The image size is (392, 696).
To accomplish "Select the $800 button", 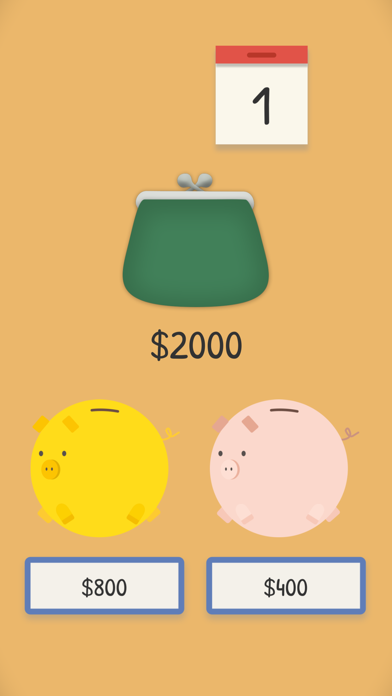I will point(104,585).
